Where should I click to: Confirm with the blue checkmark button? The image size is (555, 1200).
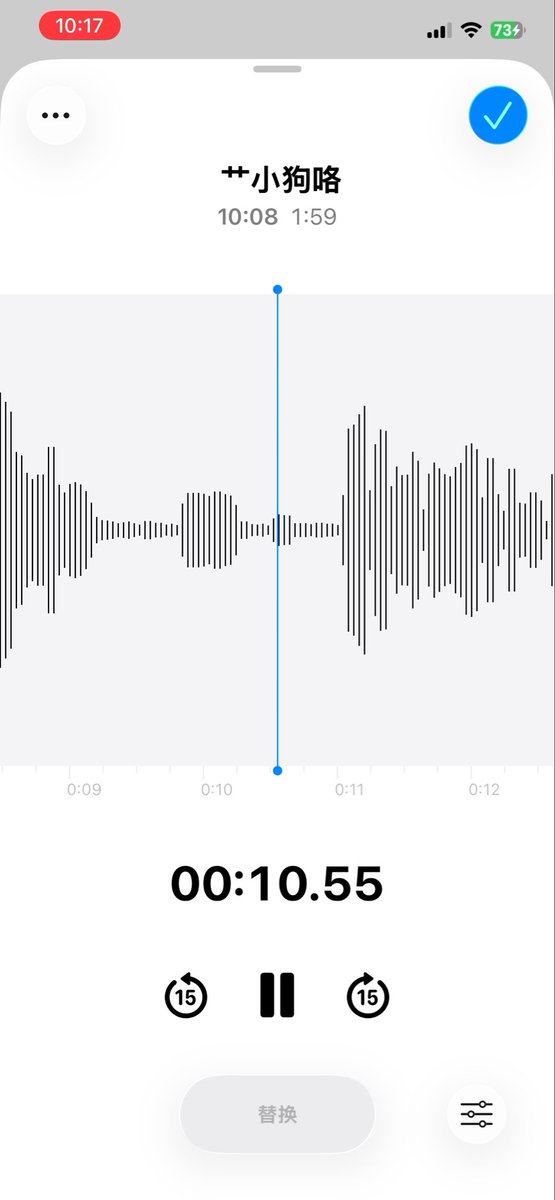(x=498, y=117)
